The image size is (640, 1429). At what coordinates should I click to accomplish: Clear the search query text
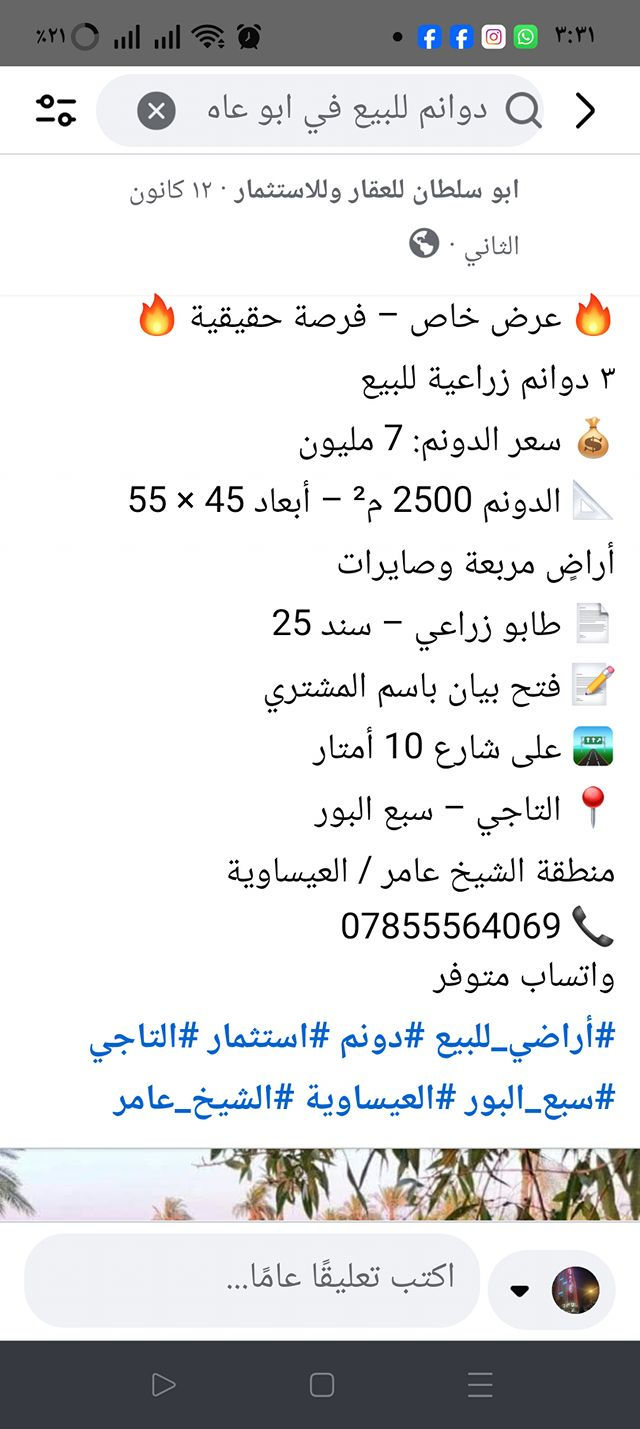pyautogui.click(x=156, y=111)
